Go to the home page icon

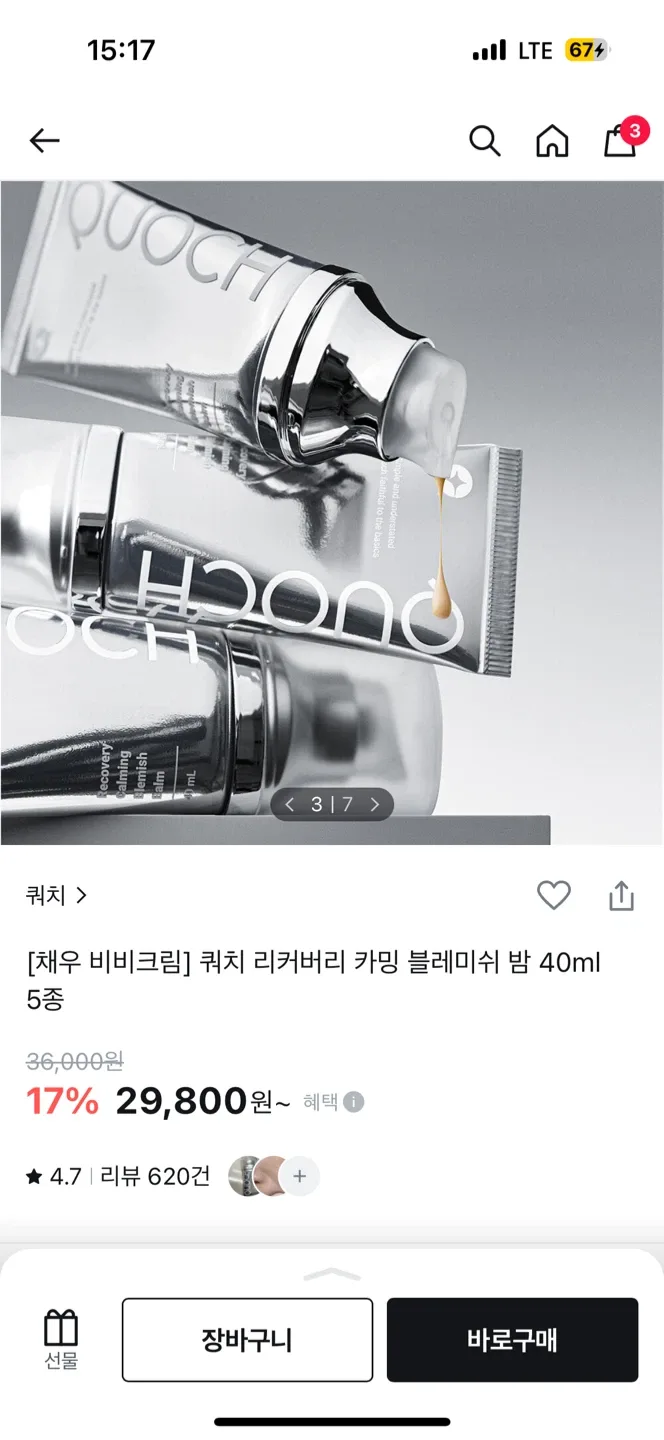(552, 141)
